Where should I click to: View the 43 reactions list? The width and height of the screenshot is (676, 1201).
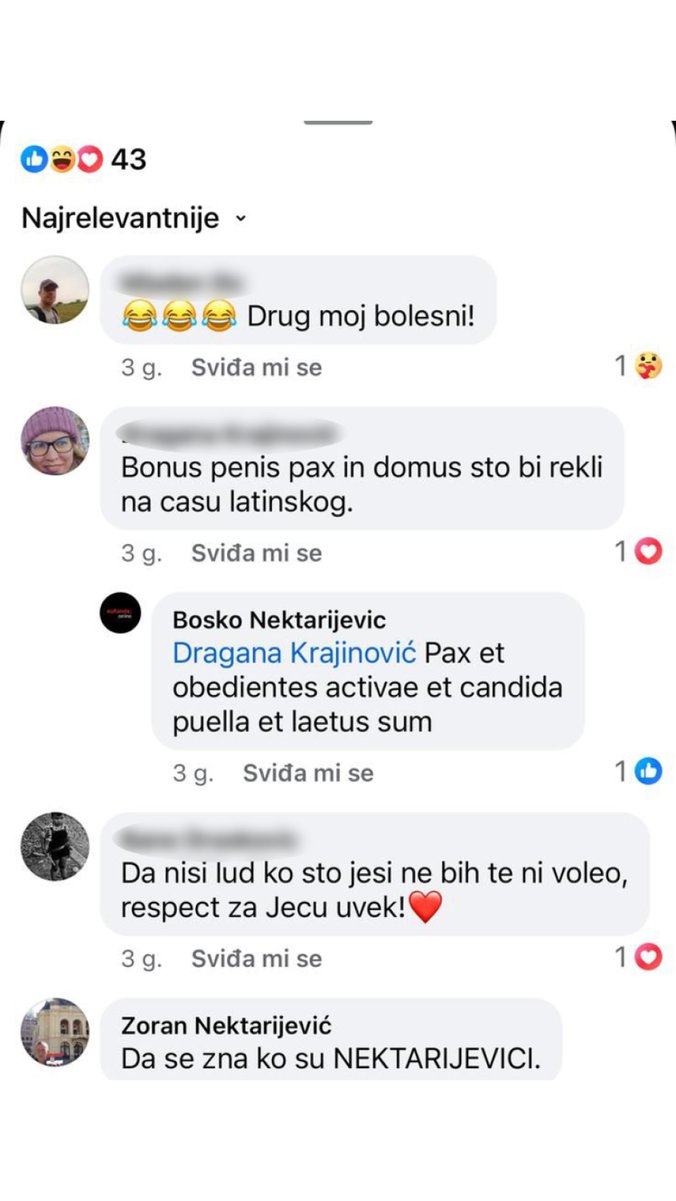point(84,159)
